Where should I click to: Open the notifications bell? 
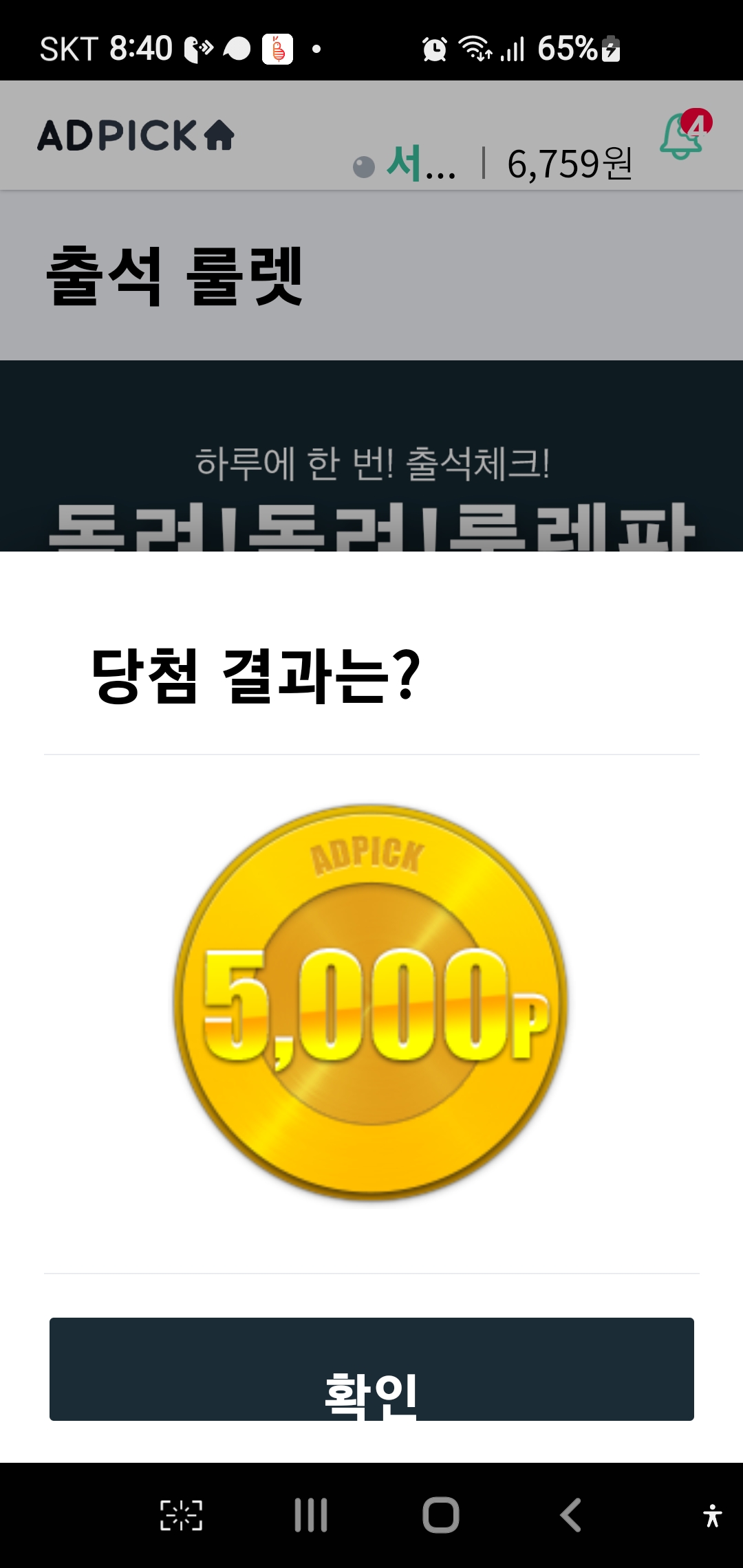[x=682, y=136]
